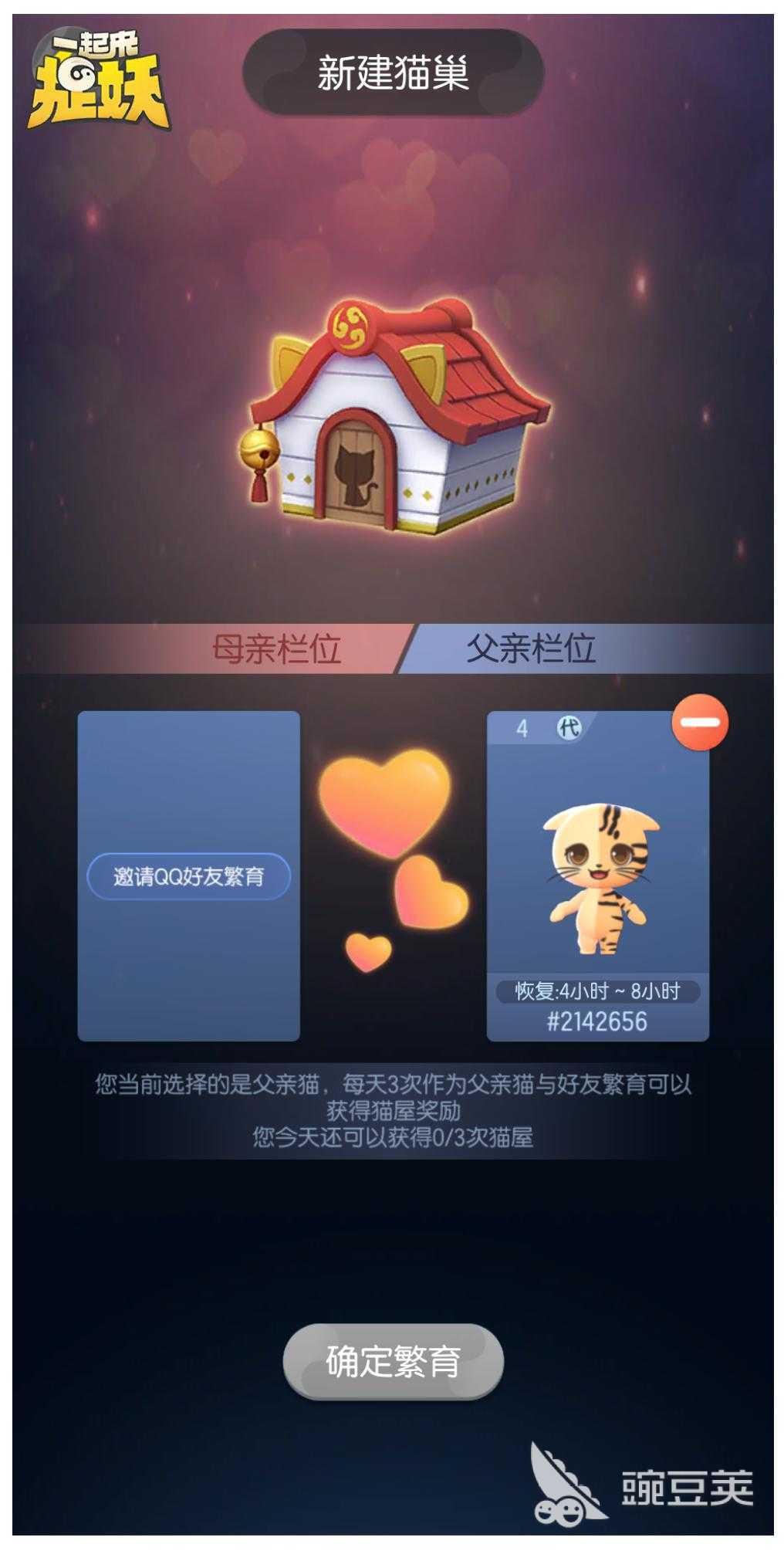Confirm breeding with 确定繁育
Image resolution: width=784 pixels, height=1551 pixels.
pyautogui.click(x=393, y=1361)
